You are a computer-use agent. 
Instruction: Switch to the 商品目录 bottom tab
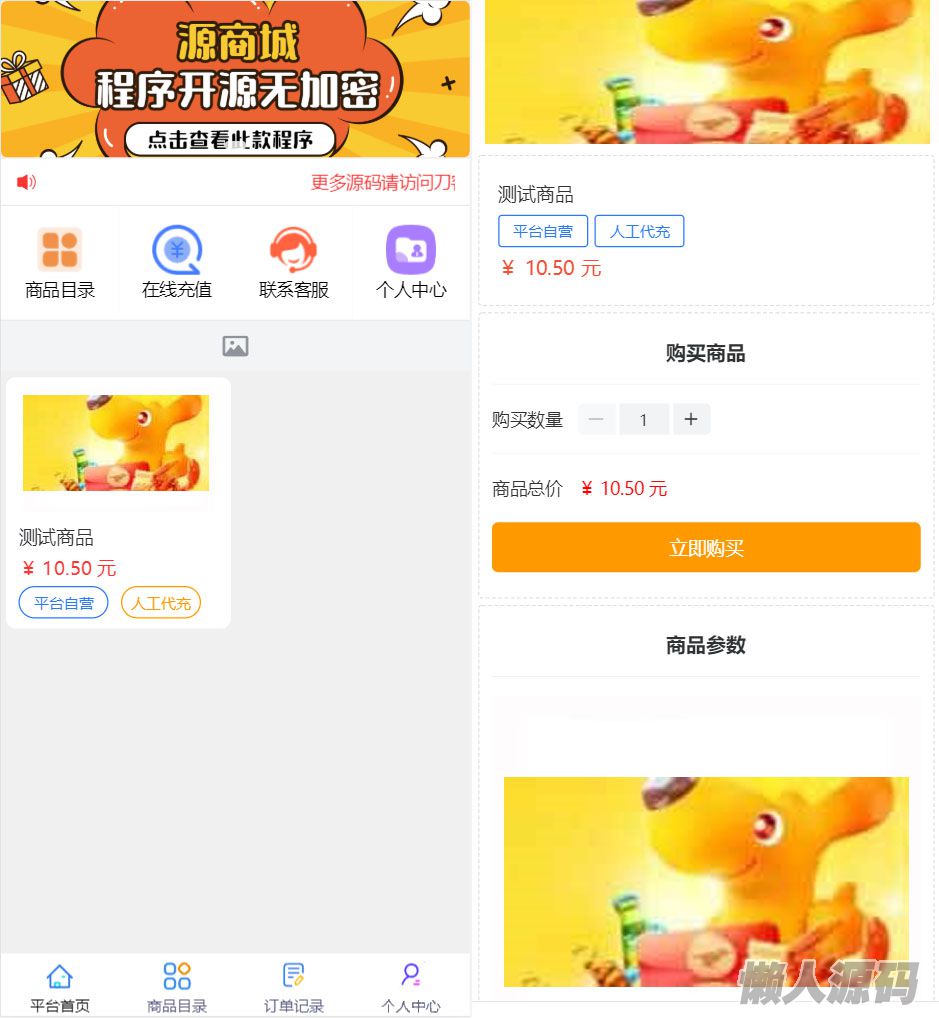pos(177,987)
